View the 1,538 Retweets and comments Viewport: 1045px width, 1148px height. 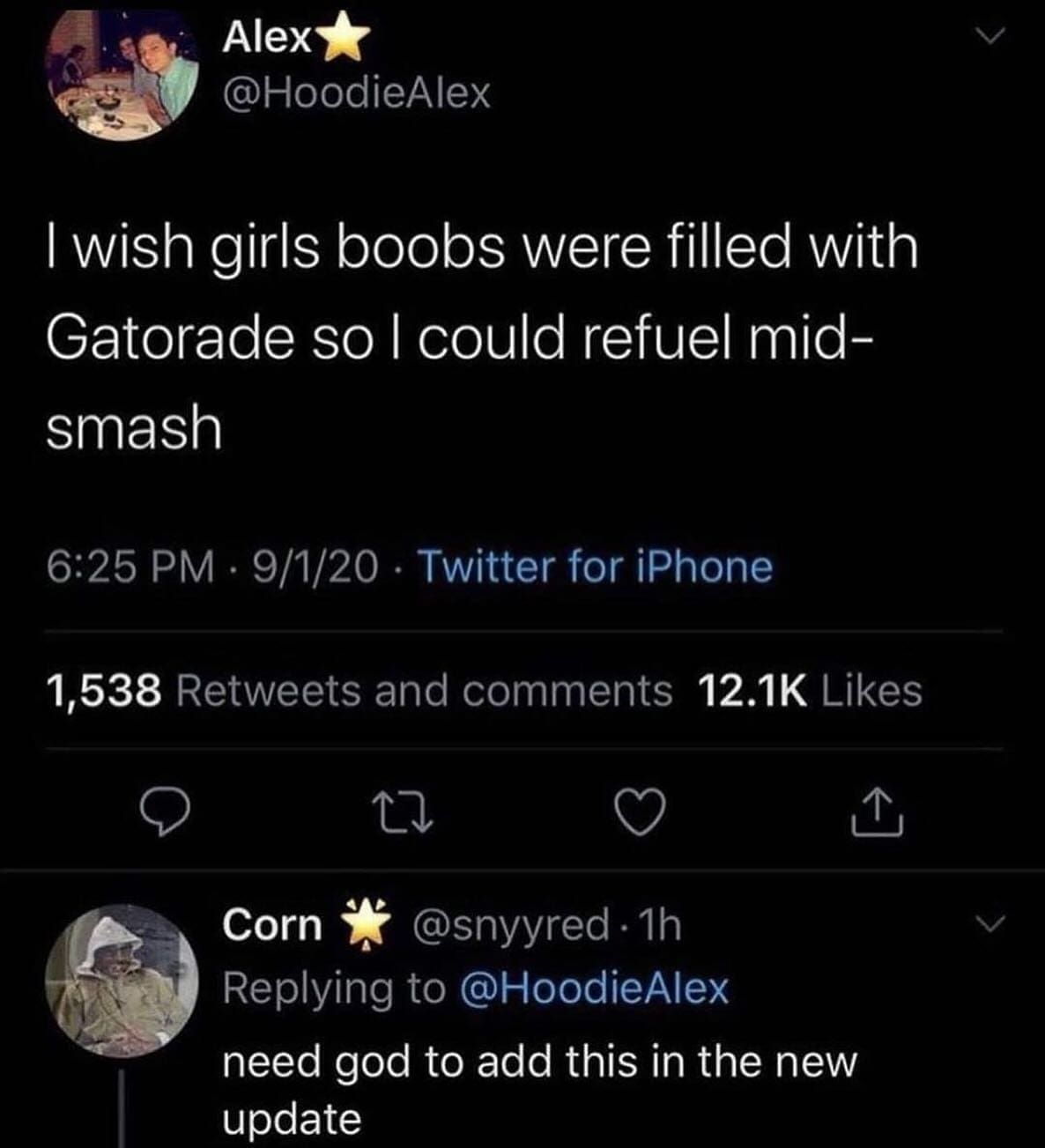coord(358,691)
